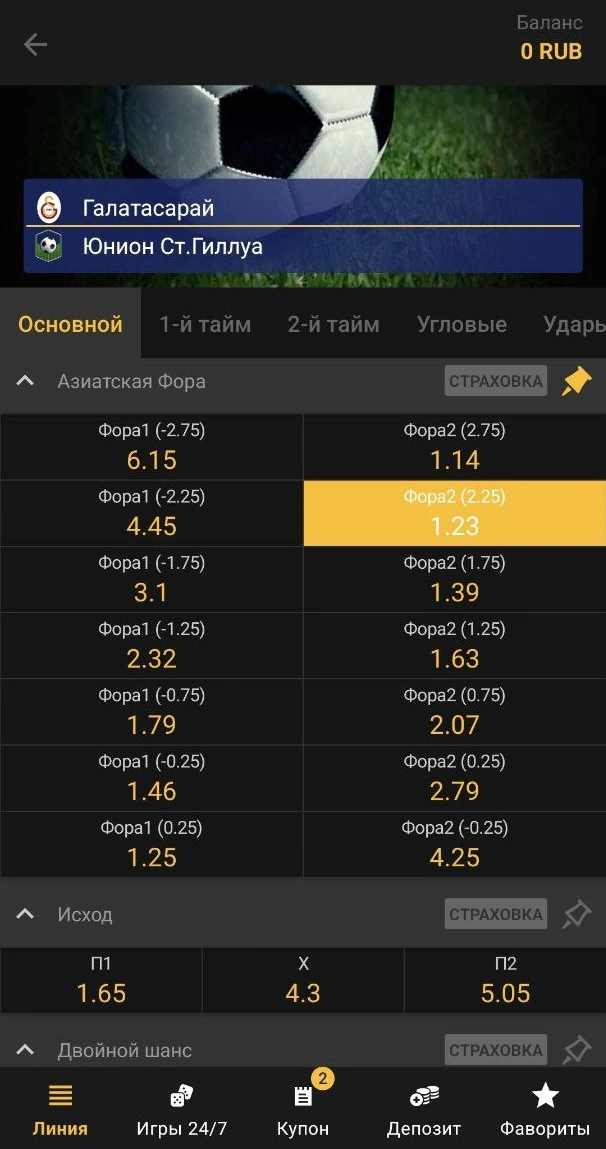Screen dimensions: 606x1149
Task: Collapse the Азиатская Фора section
Action: 26,381
